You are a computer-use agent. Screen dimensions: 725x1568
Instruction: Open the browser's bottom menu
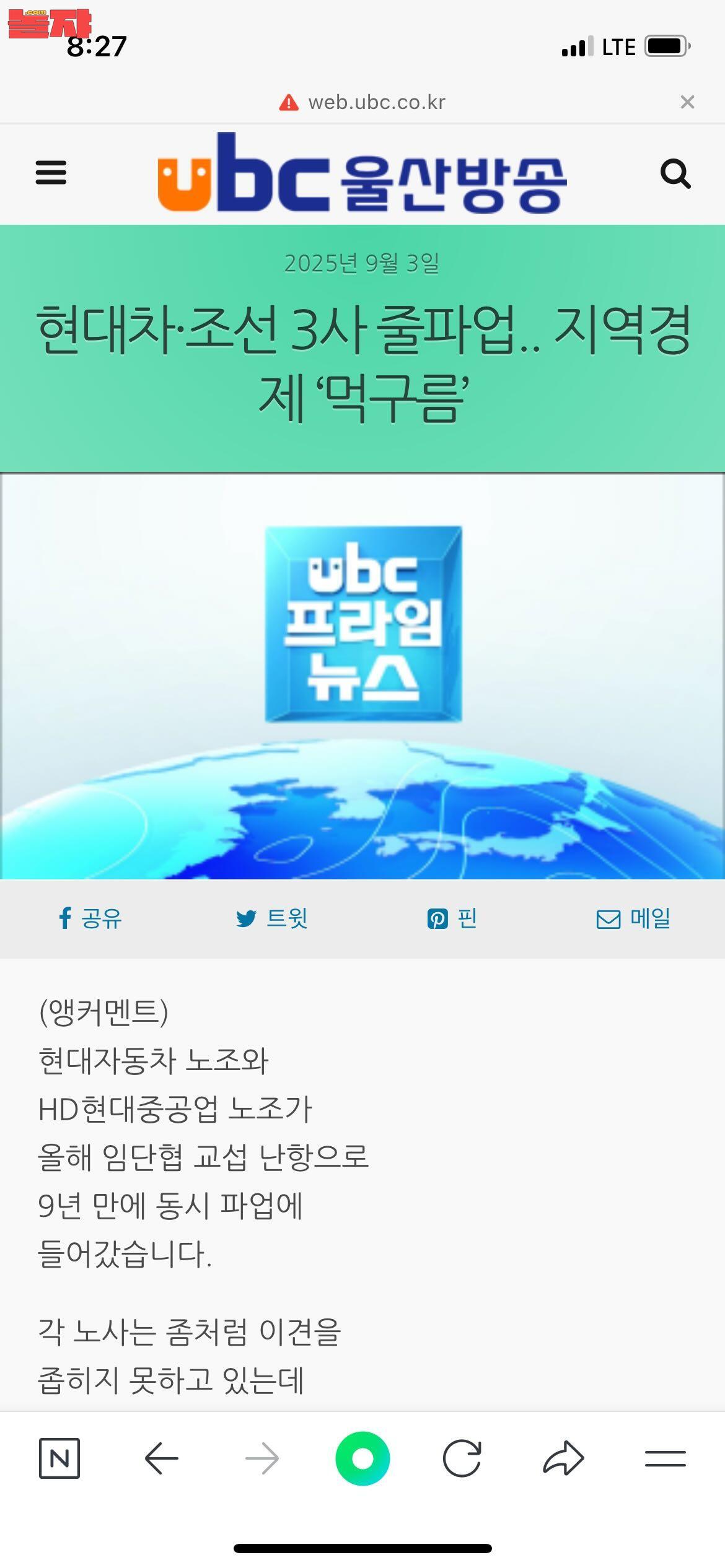(665, 1458)
